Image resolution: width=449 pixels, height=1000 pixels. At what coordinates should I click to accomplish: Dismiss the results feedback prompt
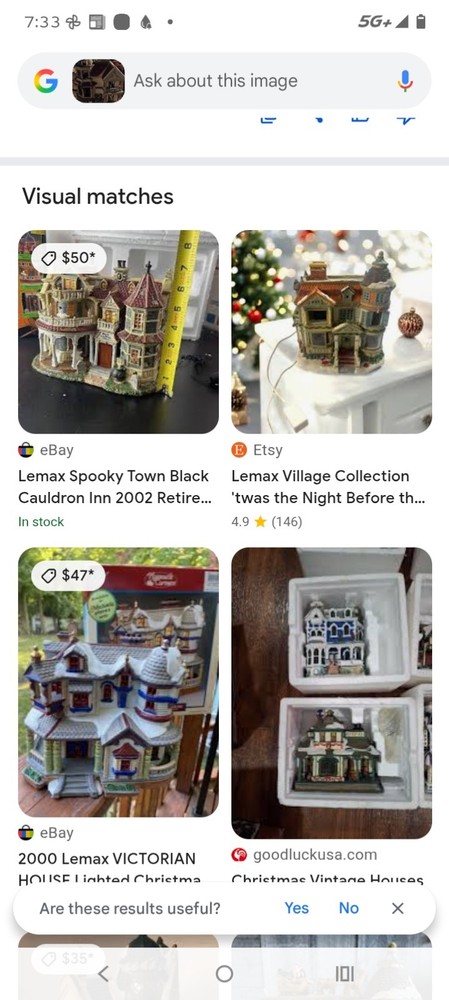click(397, 908)
